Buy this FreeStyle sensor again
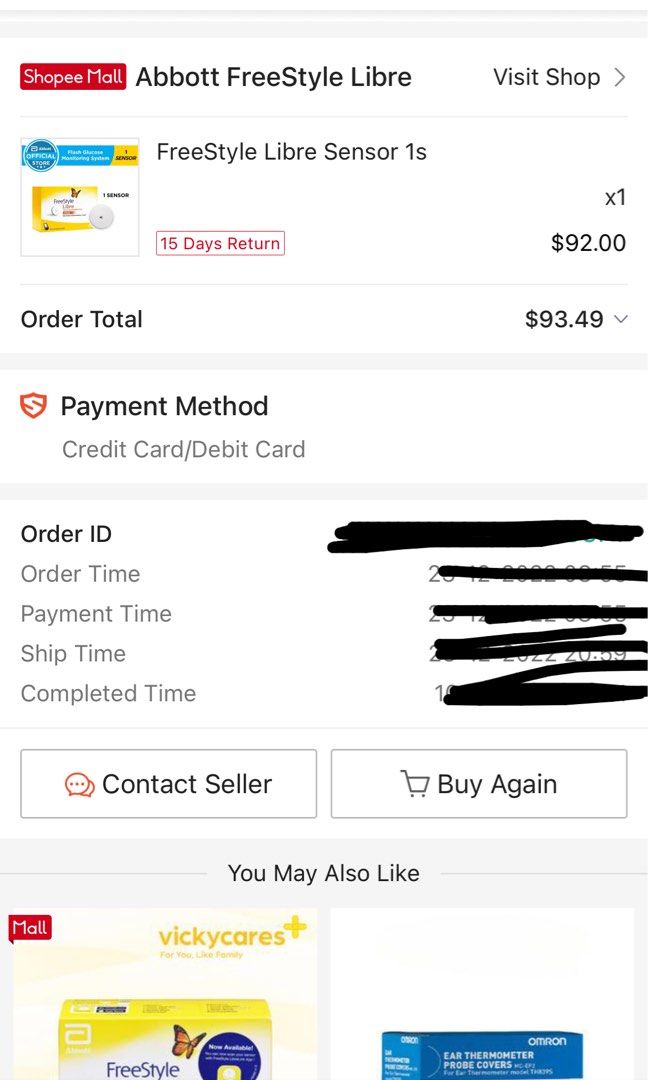This screenshot has width=648, height=1080. (479, 784)
